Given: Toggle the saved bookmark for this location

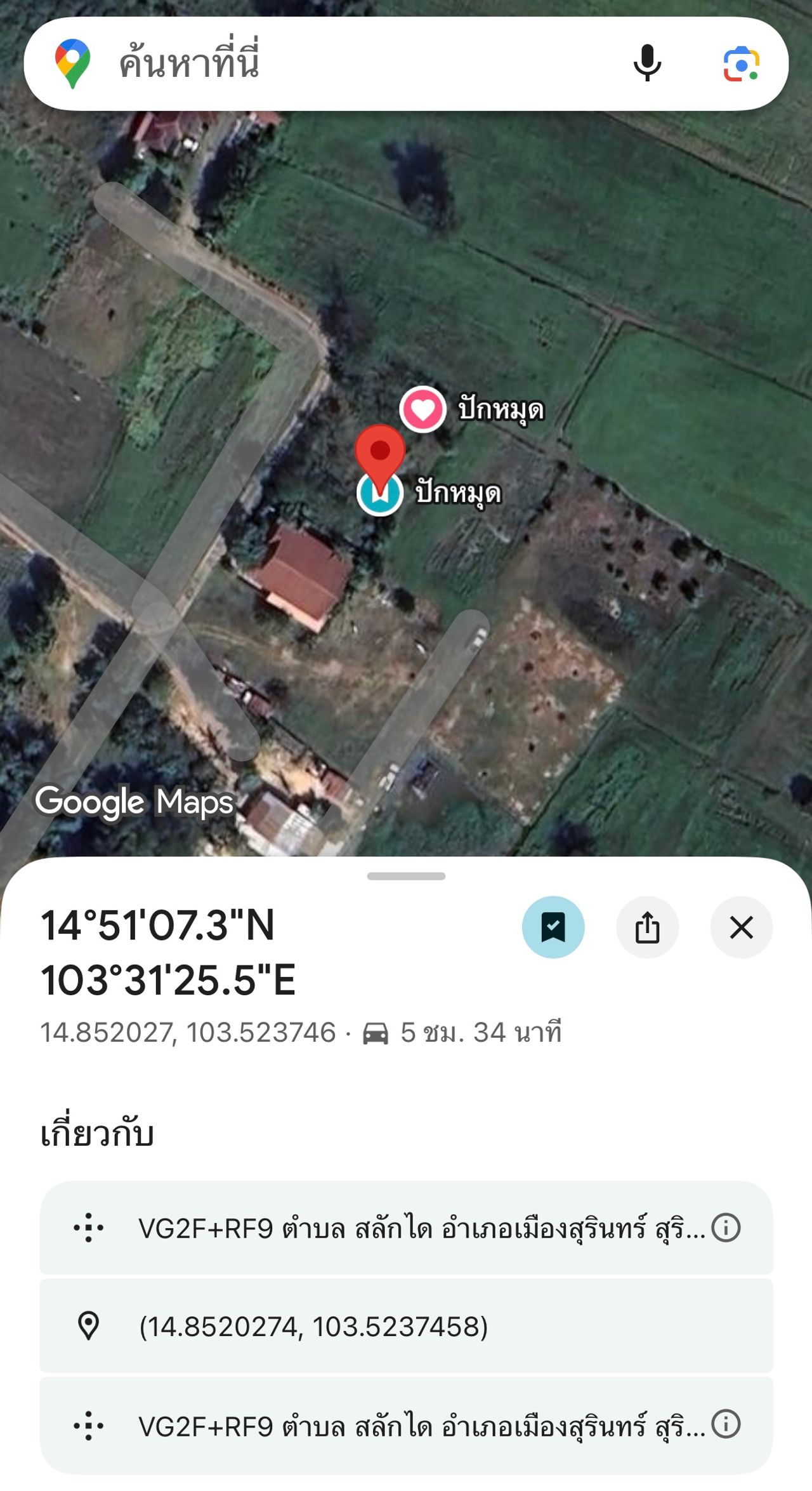Looking at the screenshot, I should (x=553, y=927).
